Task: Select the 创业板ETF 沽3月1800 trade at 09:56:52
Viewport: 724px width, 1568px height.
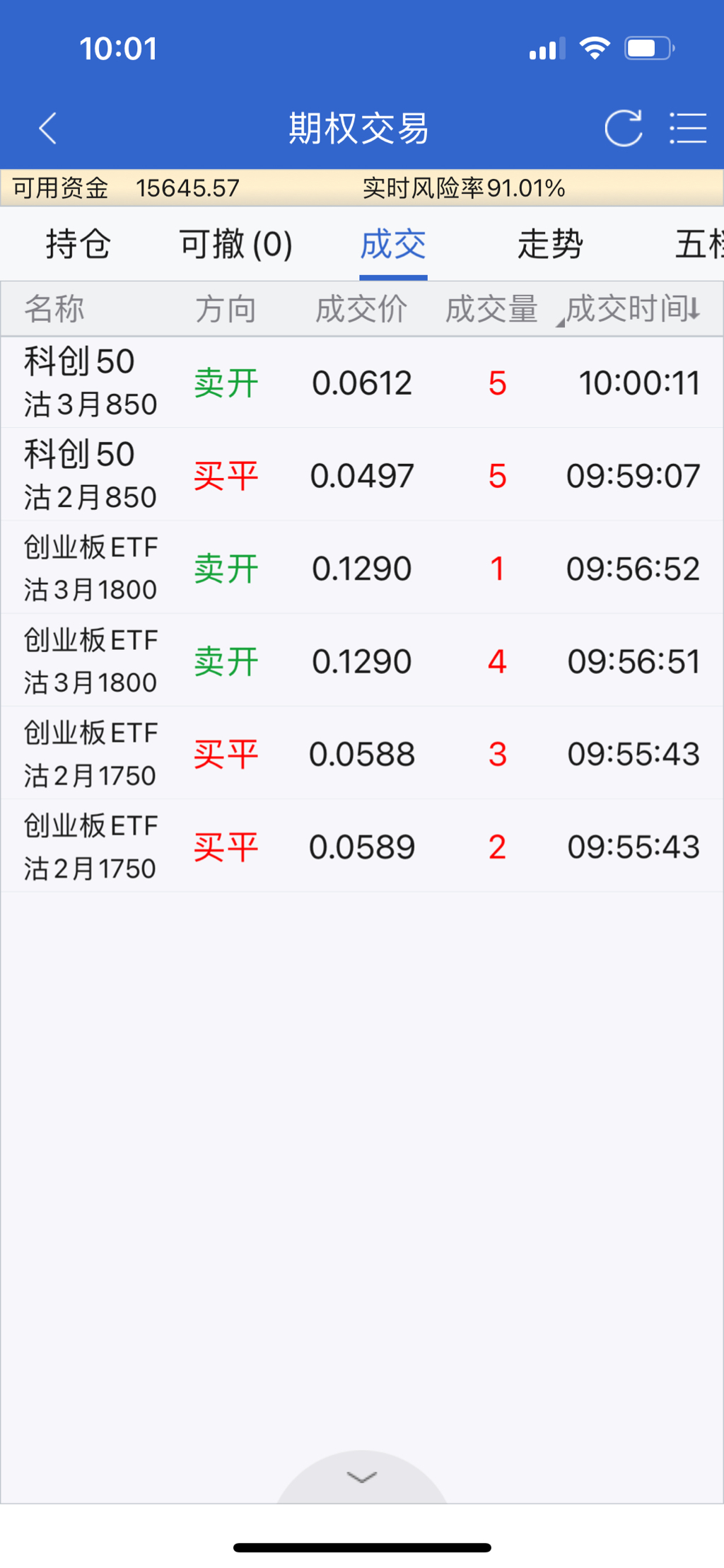Action: click(362, 568)
